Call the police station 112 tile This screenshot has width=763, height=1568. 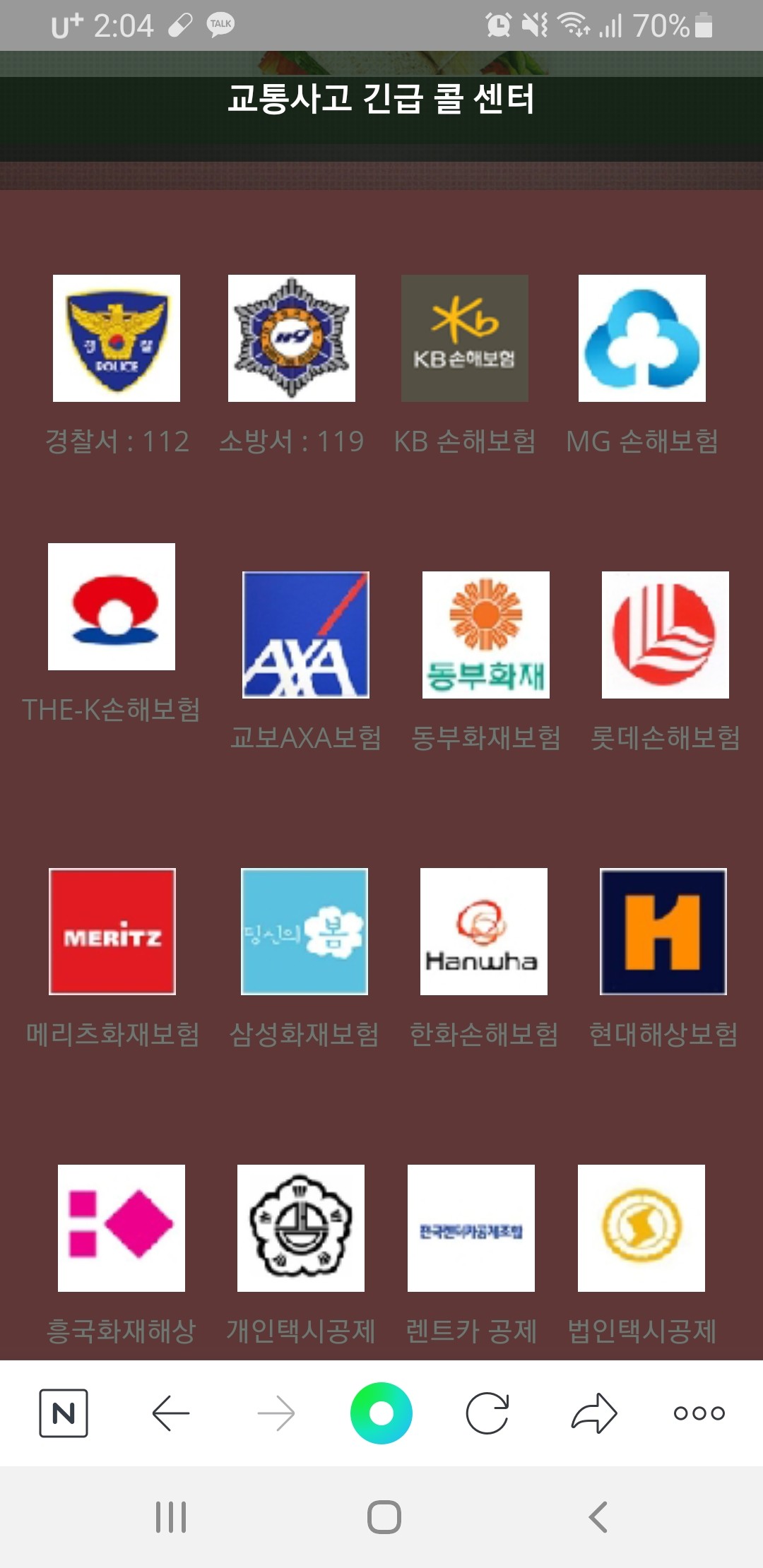tap(117, 338)
